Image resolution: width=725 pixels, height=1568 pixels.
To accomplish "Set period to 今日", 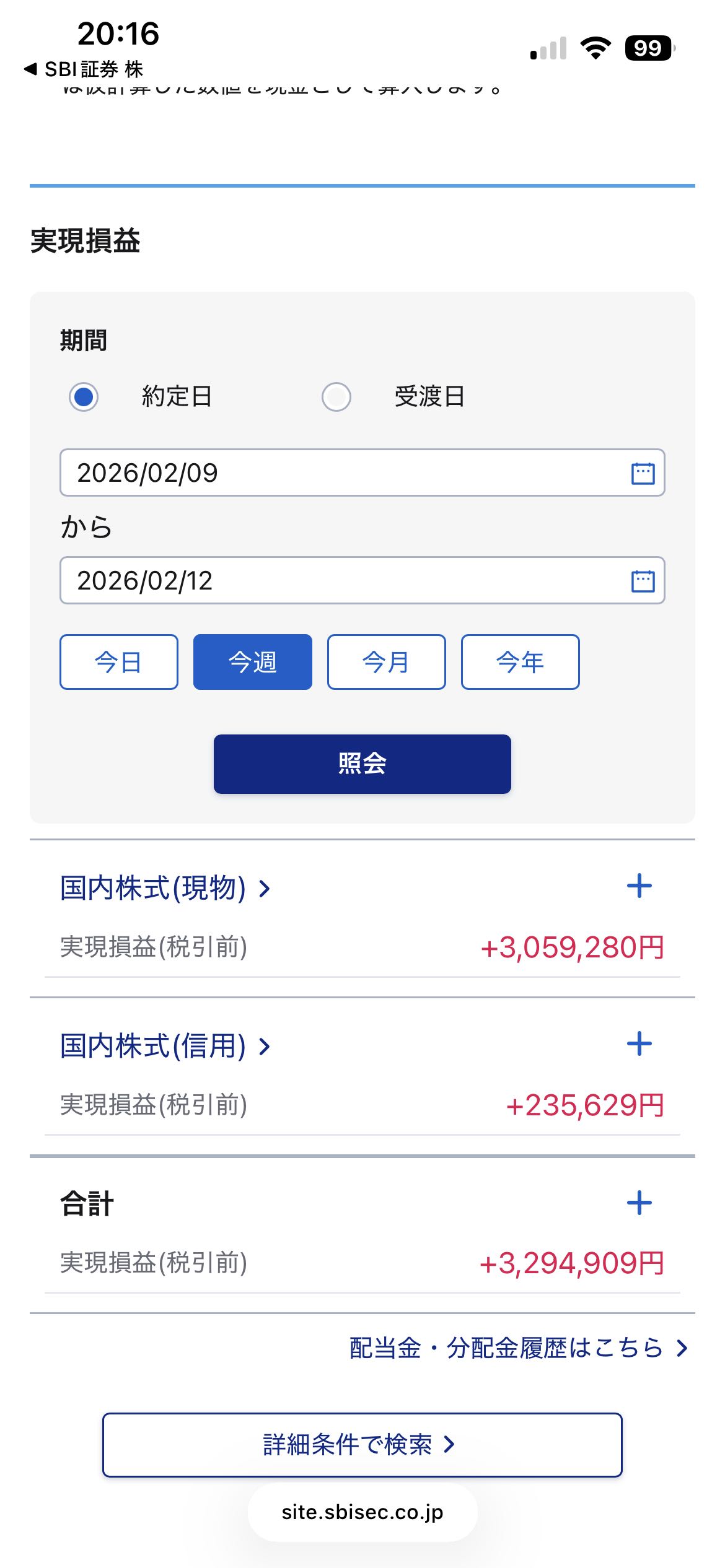I will point(119,662).
